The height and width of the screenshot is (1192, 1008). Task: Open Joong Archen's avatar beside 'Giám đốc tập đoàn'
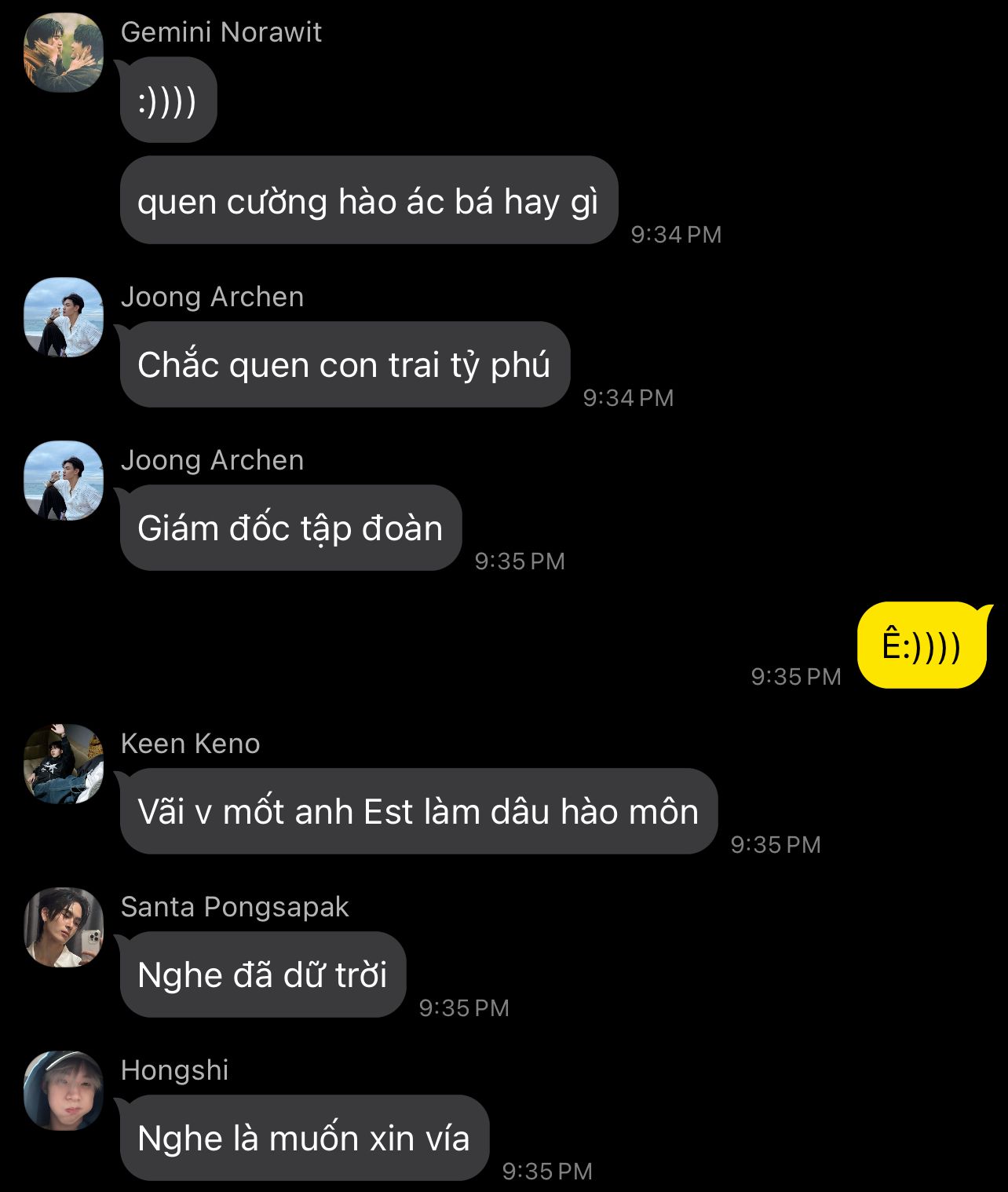[x=64, y=481]
